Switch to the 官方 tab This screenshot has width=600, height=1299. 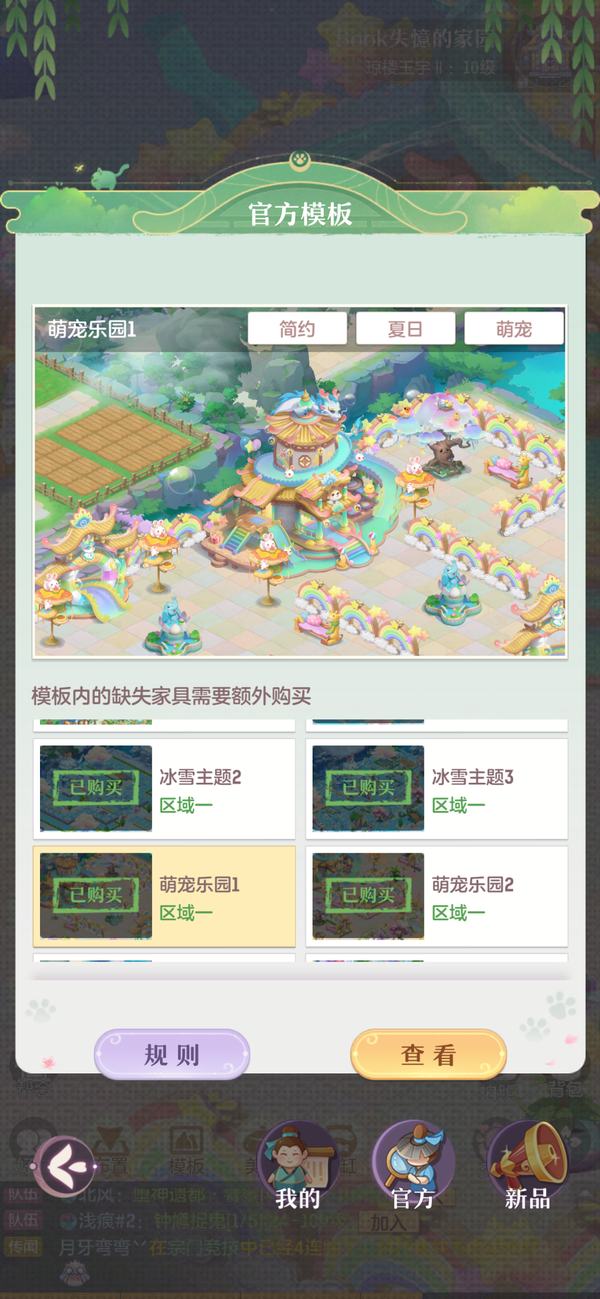(x=413, y=1166)
